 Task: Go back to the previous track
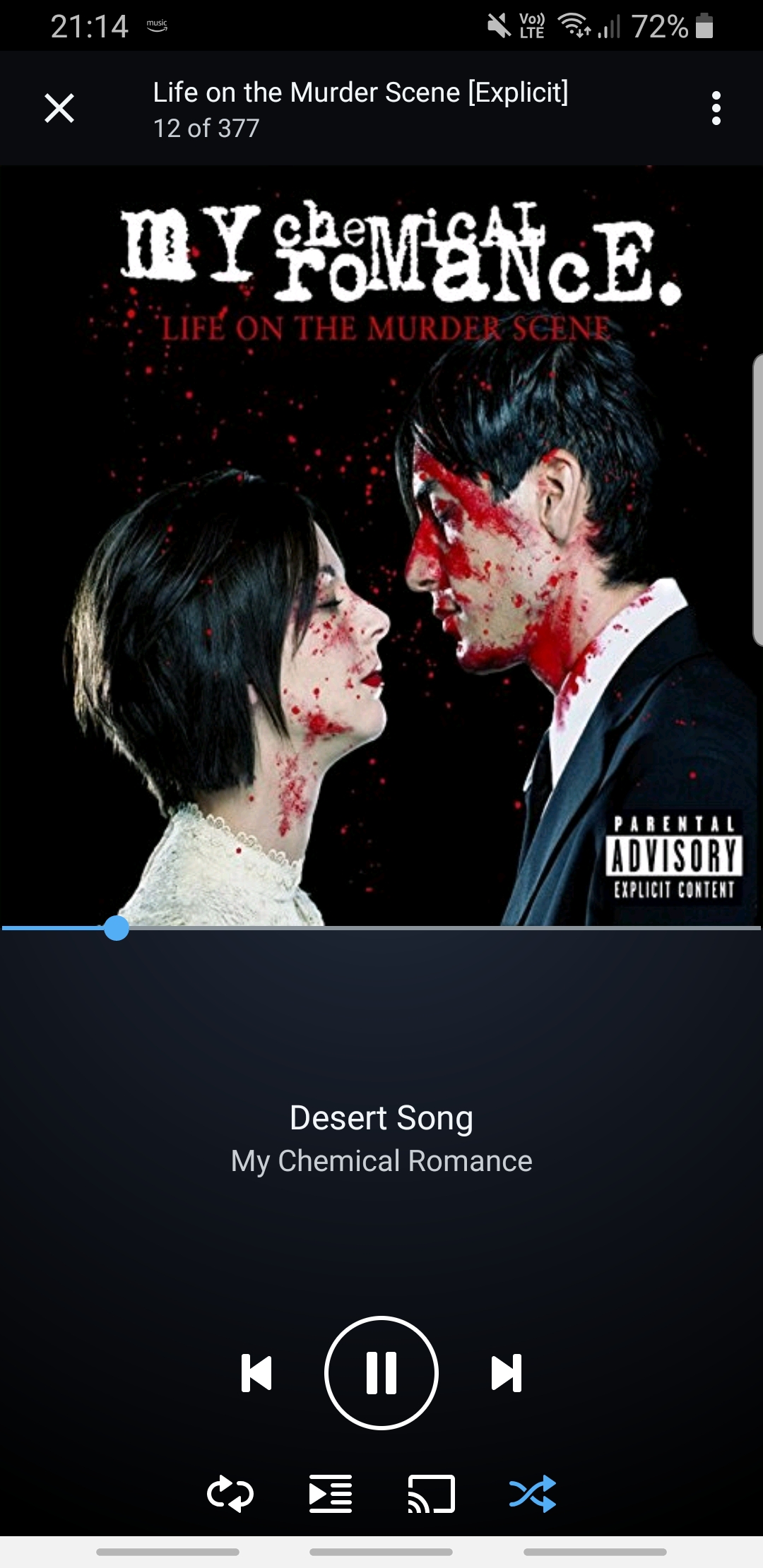[256, 1372]
